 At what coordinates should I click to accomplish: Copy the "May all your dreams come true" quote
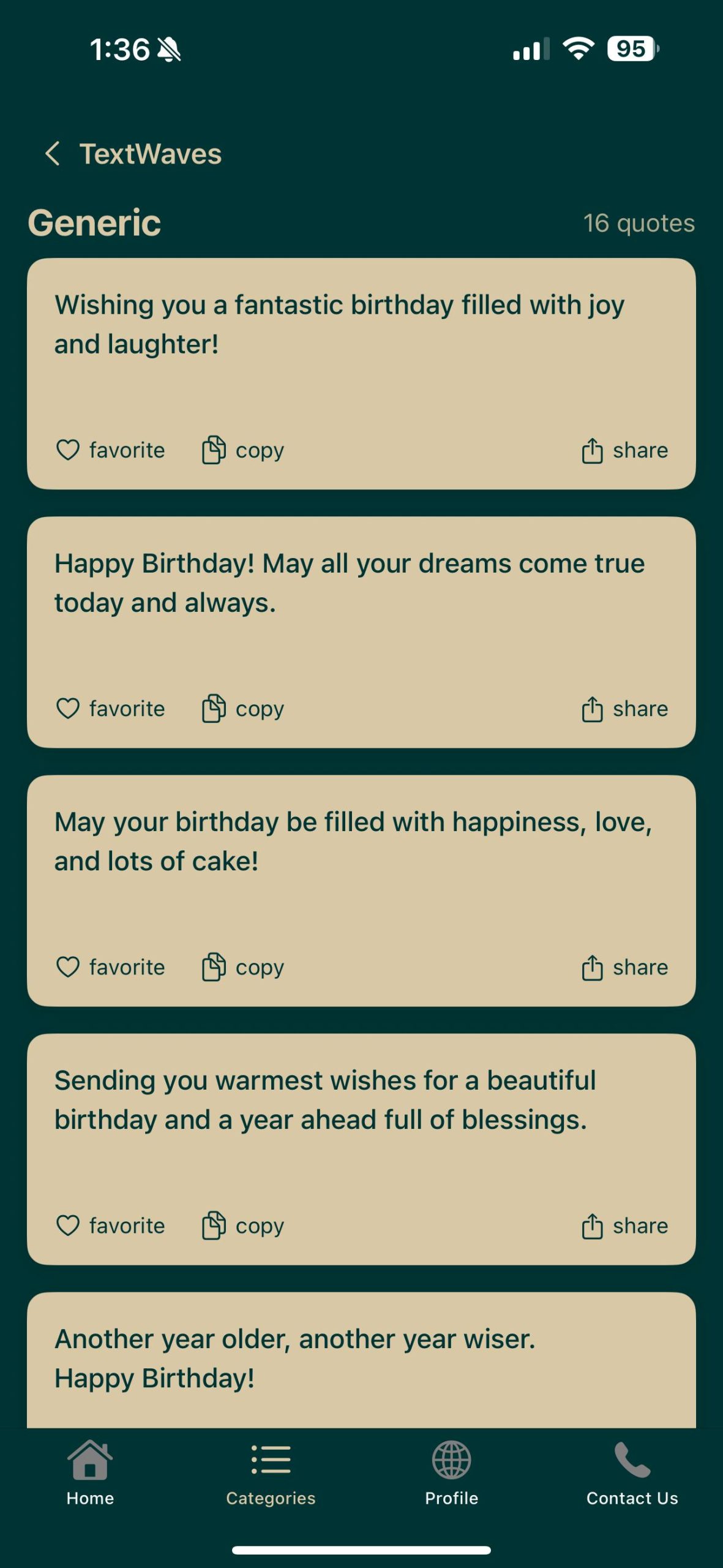tap(243, 709)
